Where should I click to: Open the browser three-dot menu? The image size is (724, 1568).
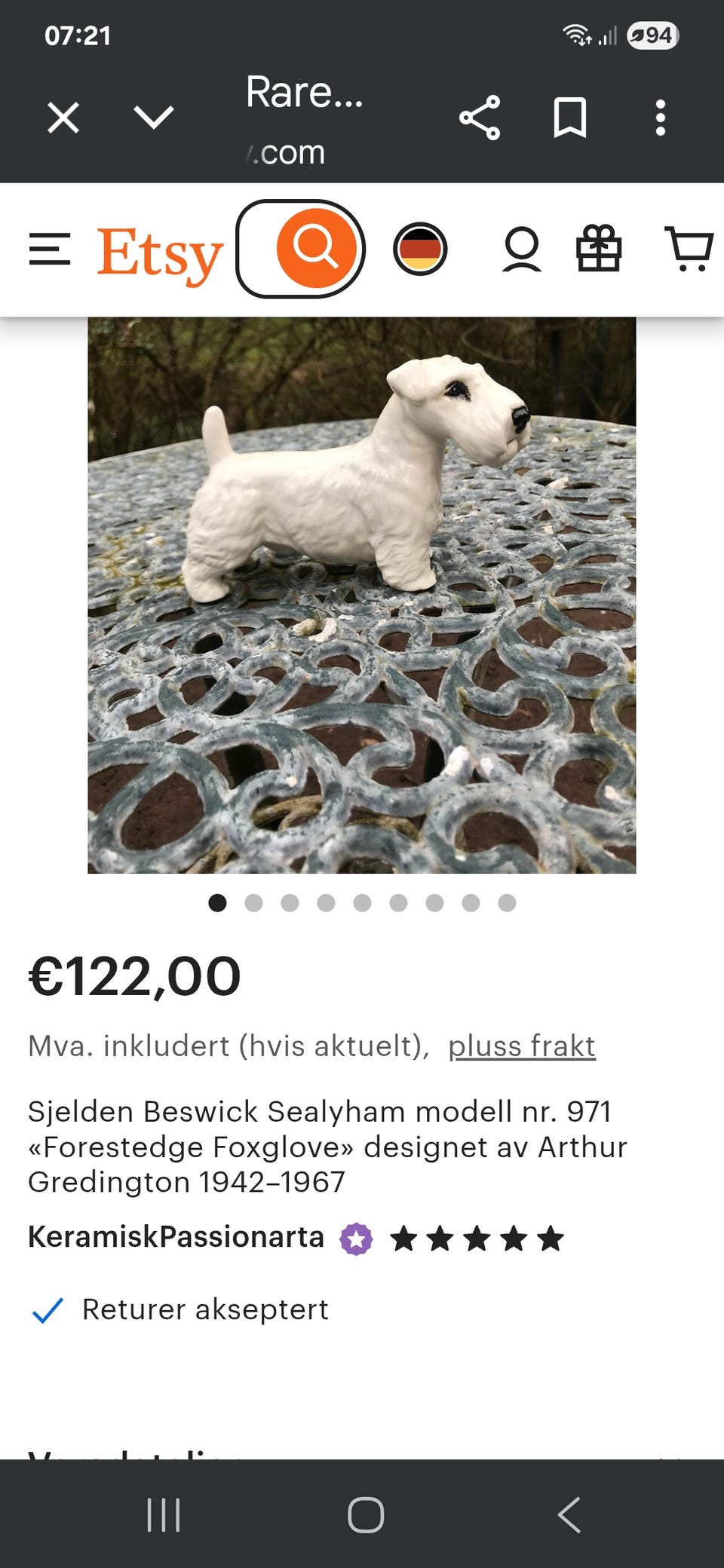(660, 118)
